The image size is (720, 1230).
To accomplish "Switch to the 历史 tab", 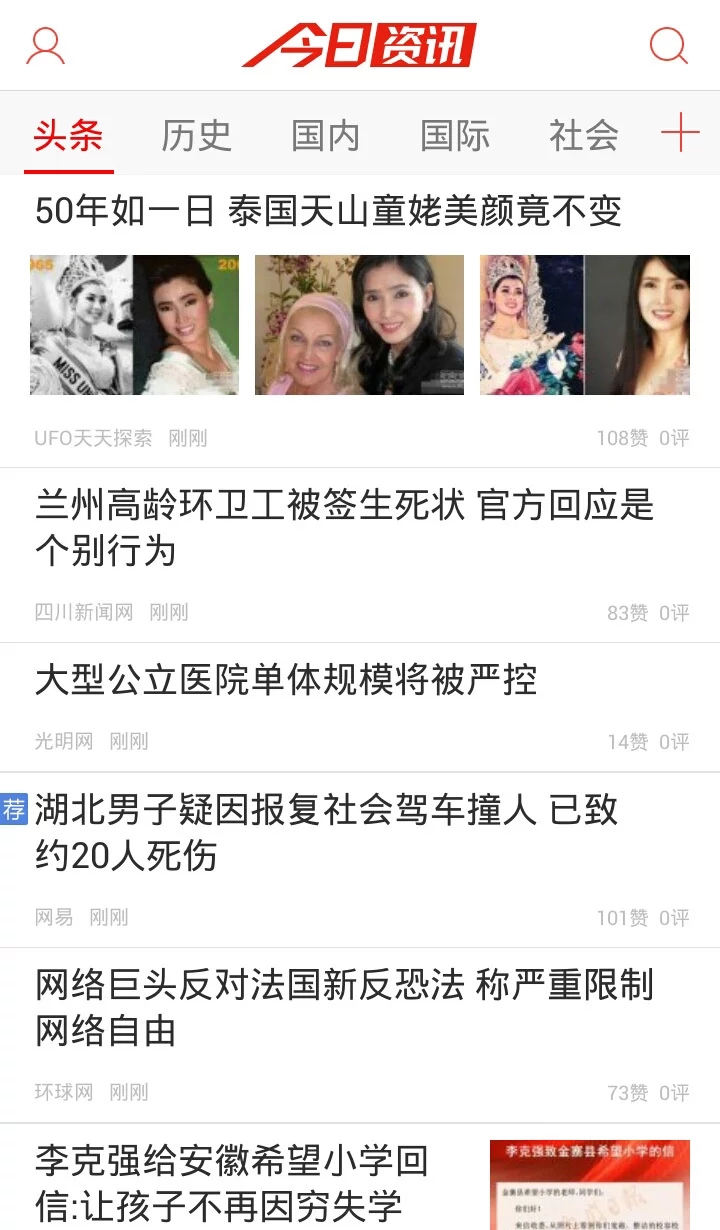I will (x=196, y=136).
